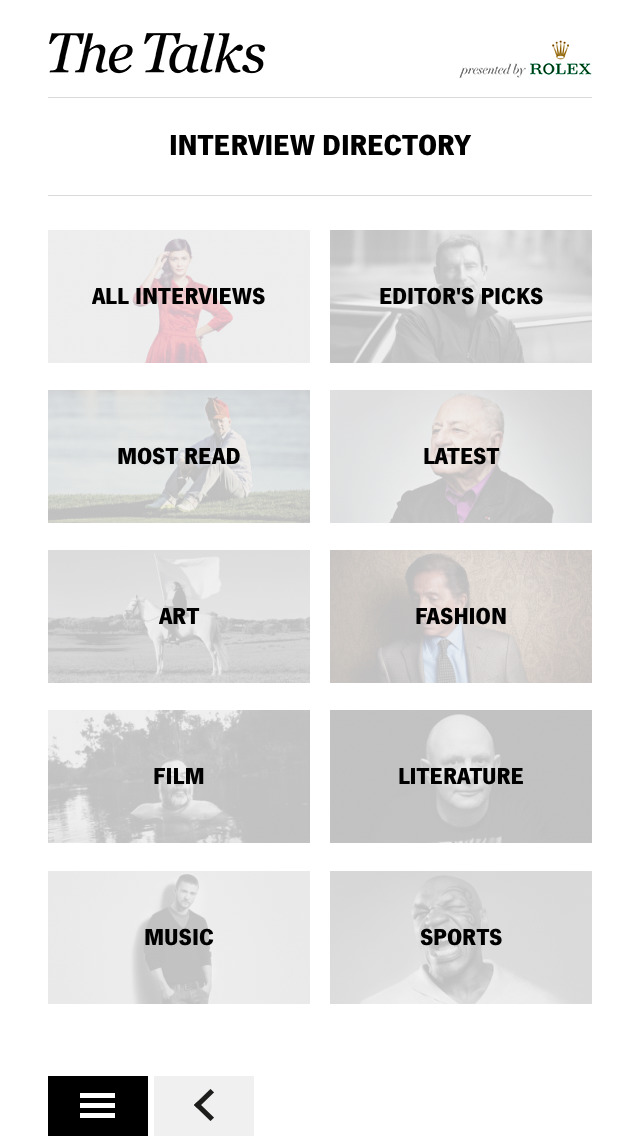Select the Most Read category

(x=179, y=456)
